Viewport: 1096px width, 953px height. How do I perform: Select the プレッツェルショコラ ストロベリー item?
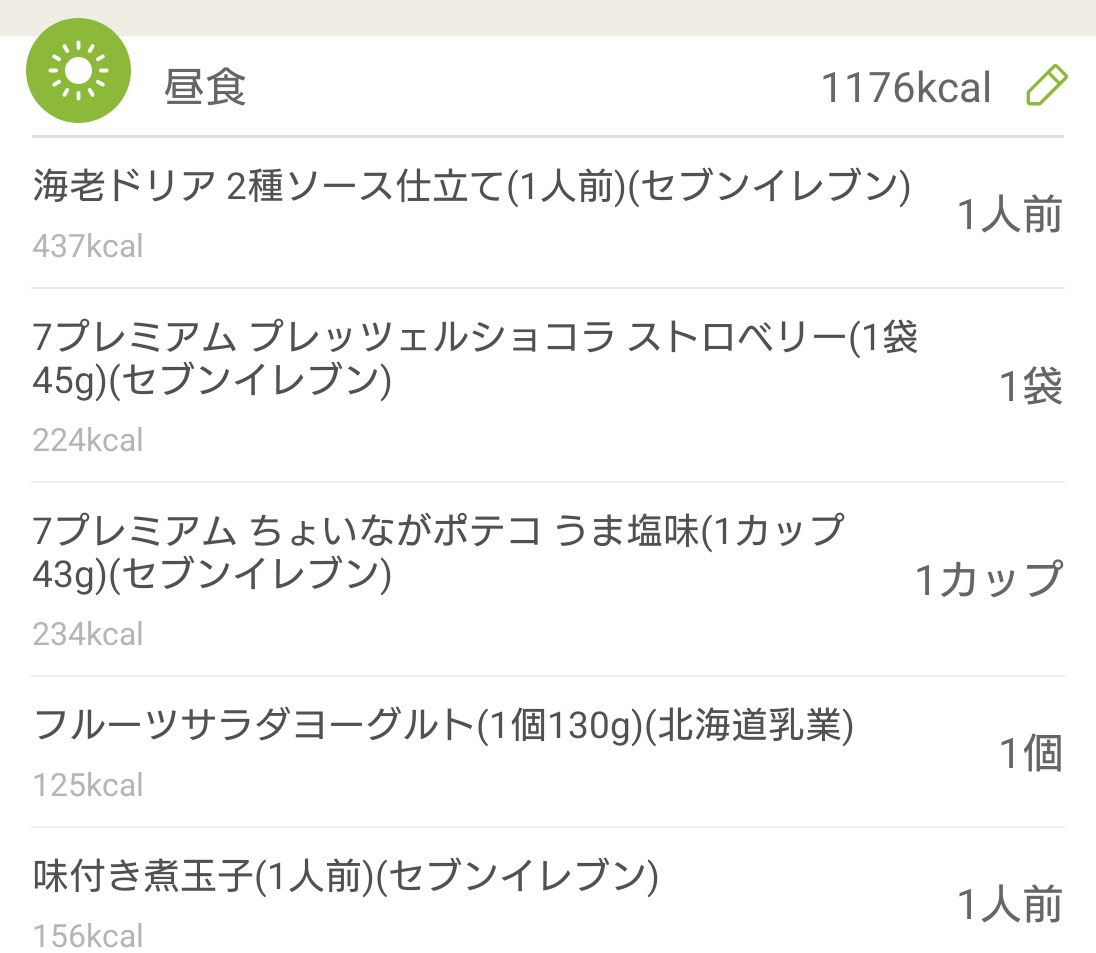[x=475, y=384]
